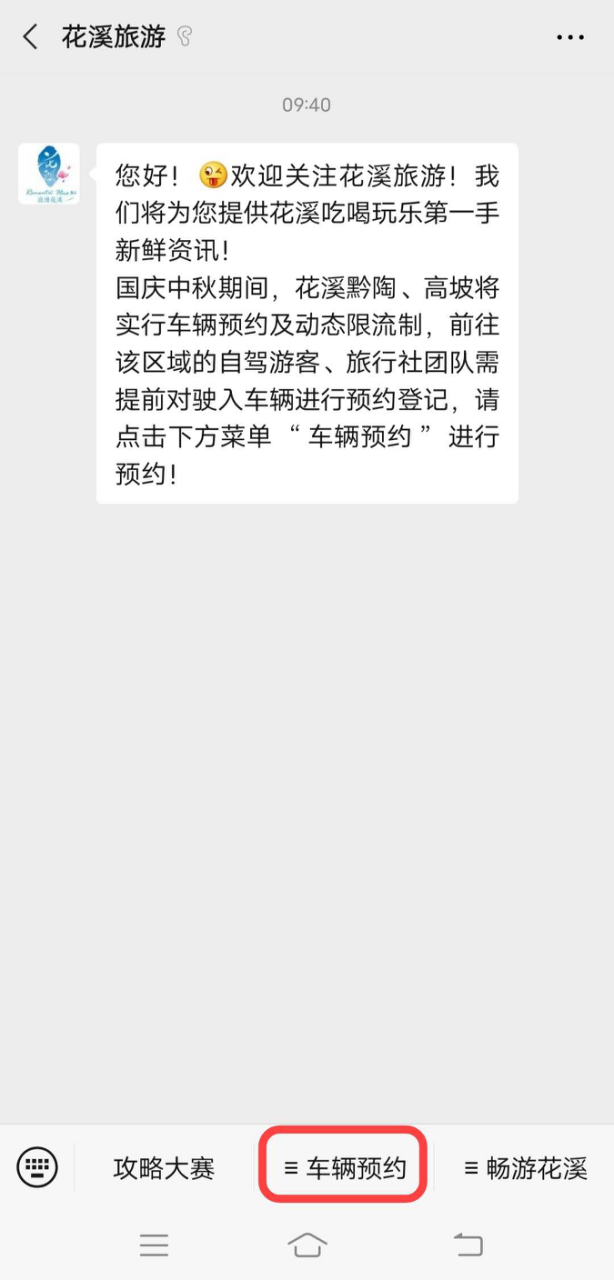
Task: Open the 攻略大赛 menu
Action: point(164,1168)
